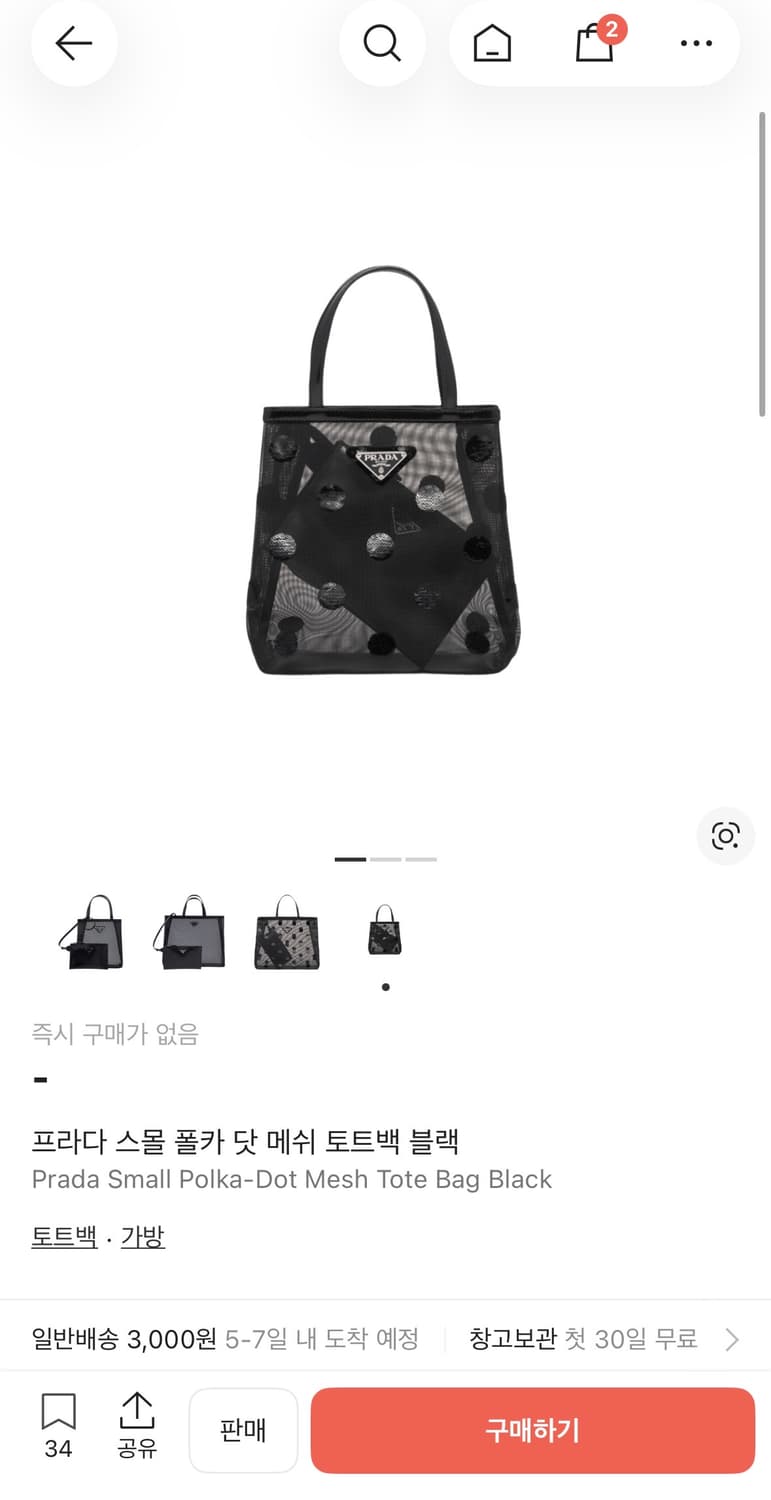
Task: Tap the 판매 sell button
Action: (243, 1430)
